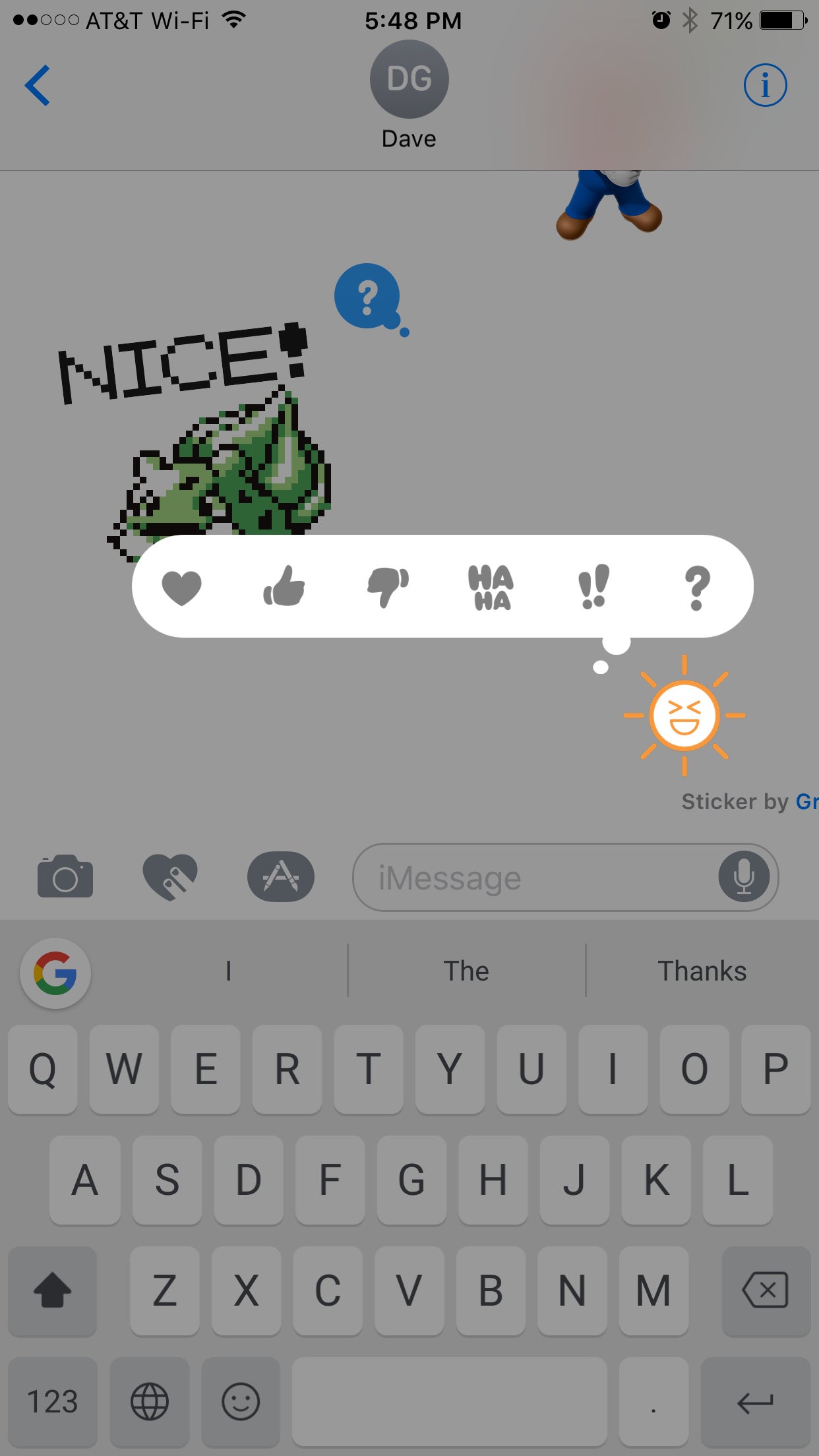React with the question mark tapback
The width and height of the screenshot is (819, 1456).
[697, 586]
